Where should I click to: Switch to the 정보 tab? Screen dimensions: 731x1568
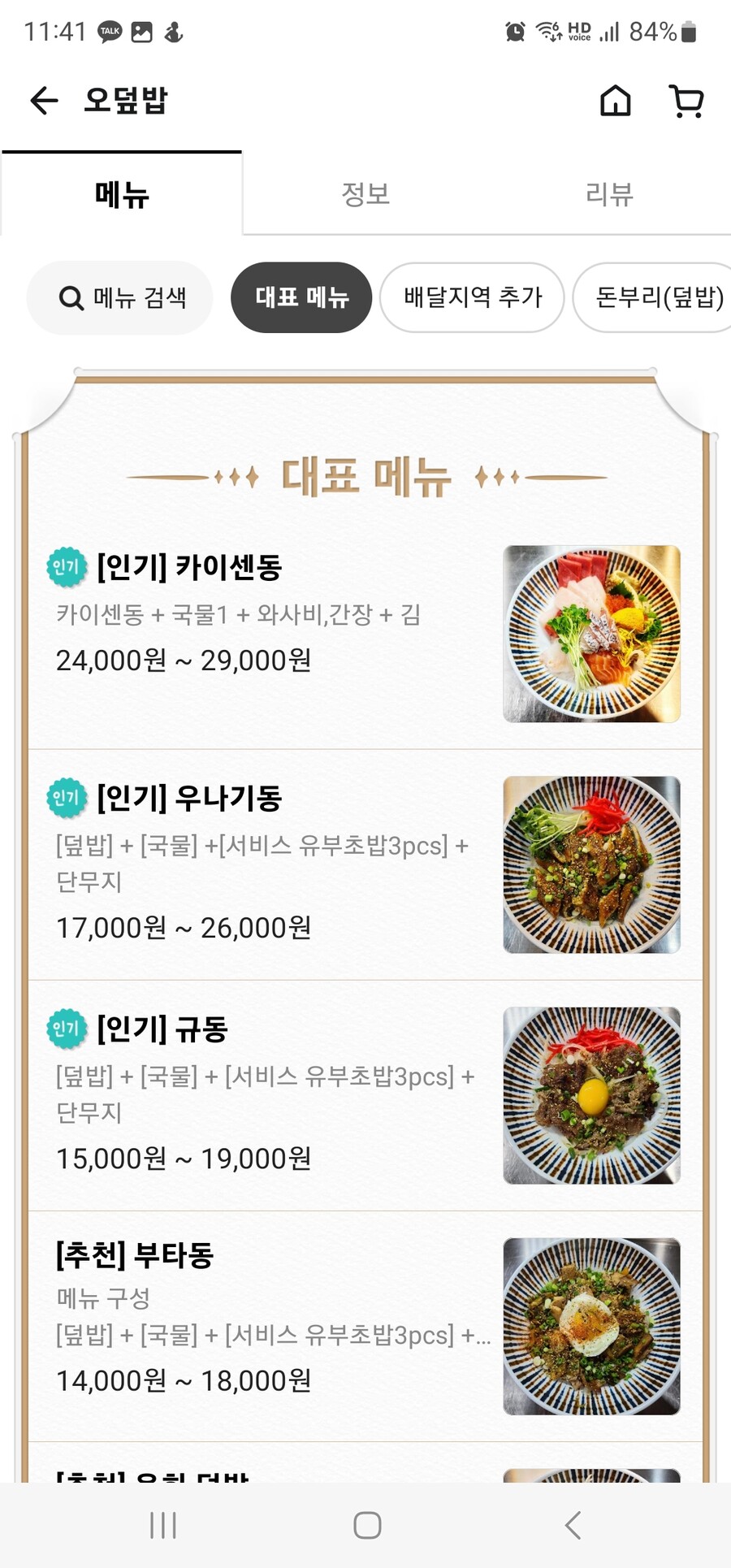click(365, 193)
